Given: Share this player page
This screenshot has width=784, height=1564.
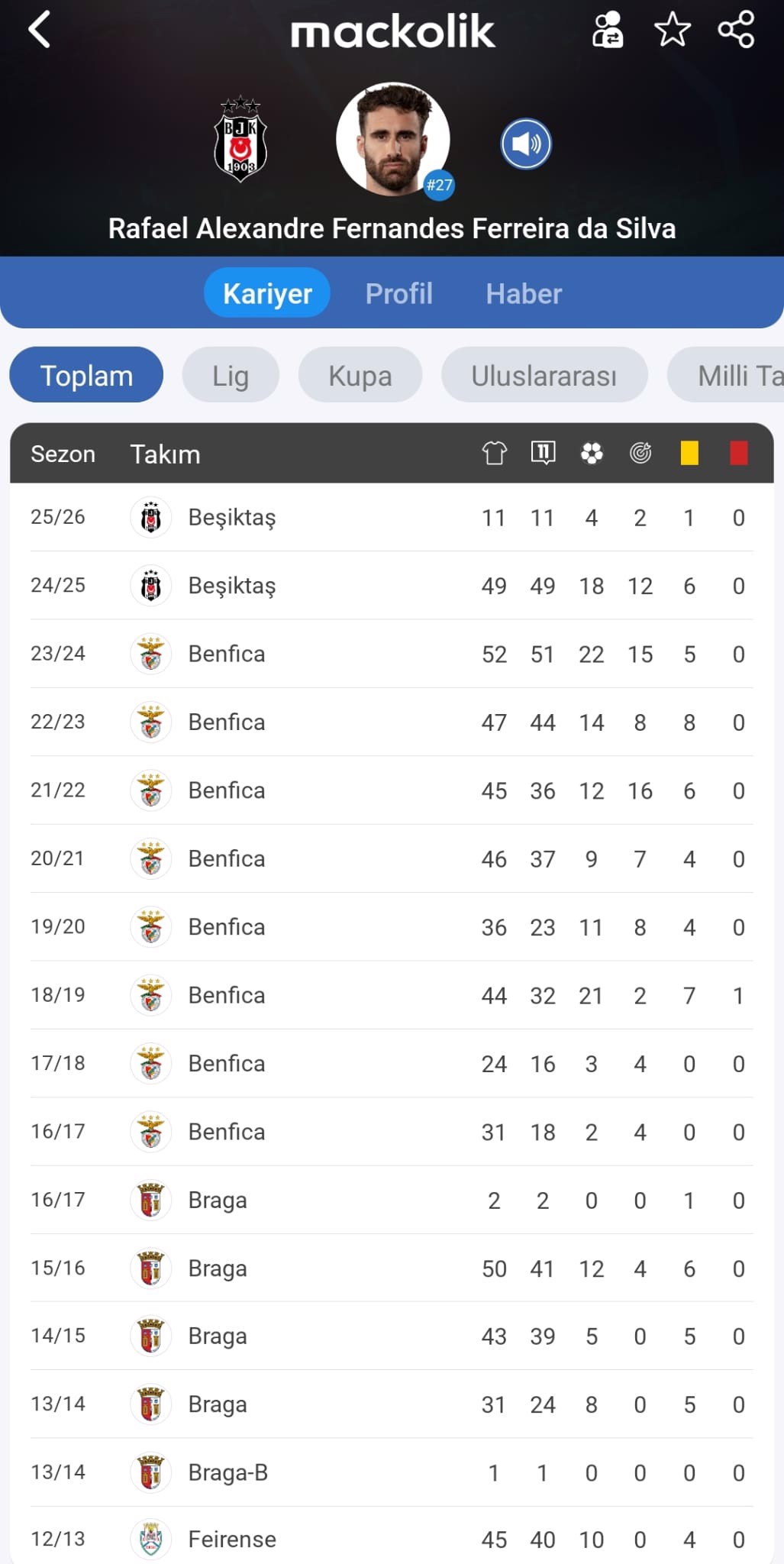Looking at the screenshot, I should click(737, 30).
